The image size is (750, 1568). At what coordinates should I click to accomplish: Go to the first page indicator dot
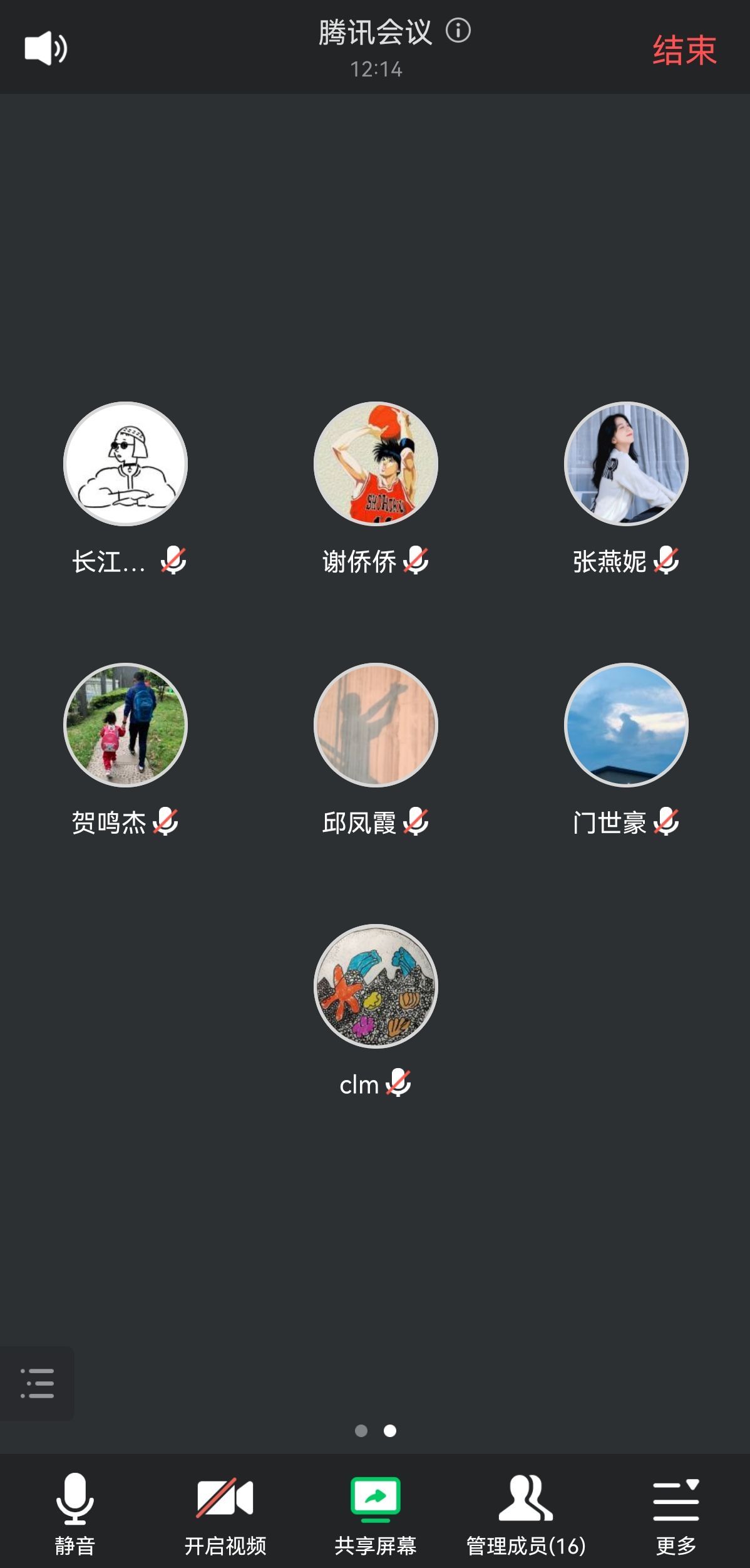click(x=361, y=1431)
